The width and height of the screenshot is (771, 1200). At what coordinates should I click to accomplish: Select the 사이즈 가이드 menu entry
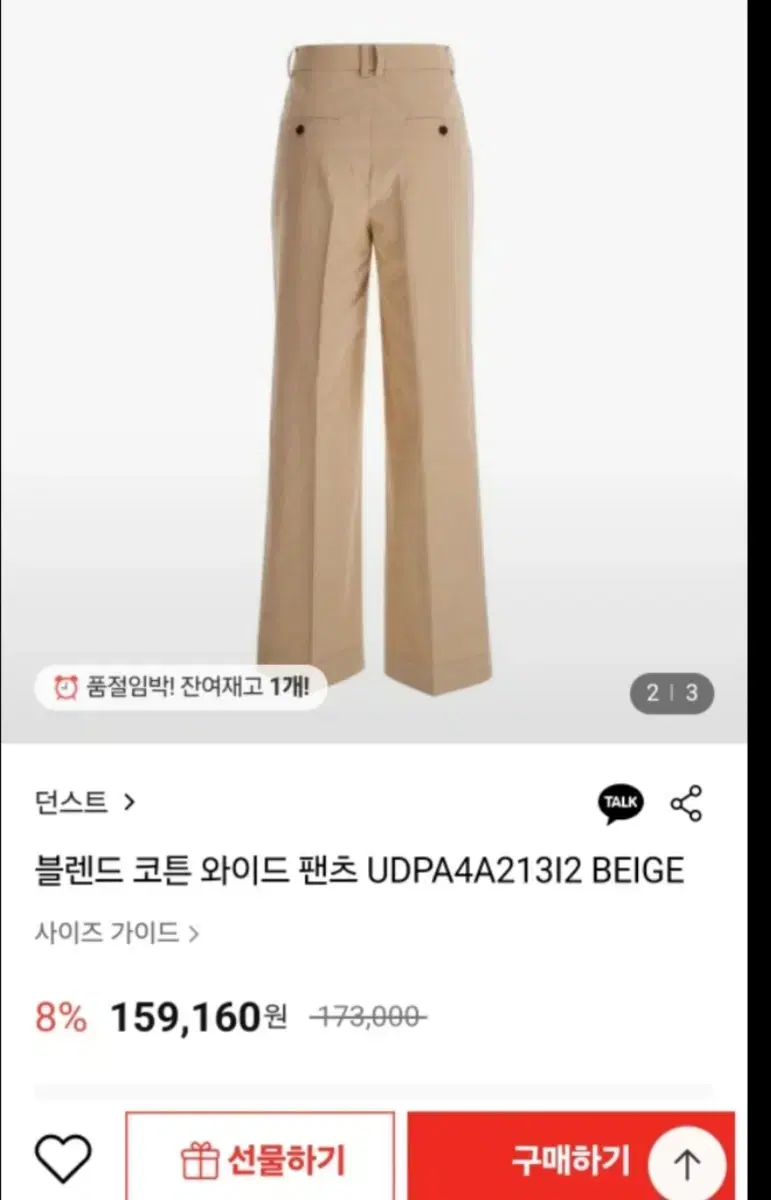[110, 931]
